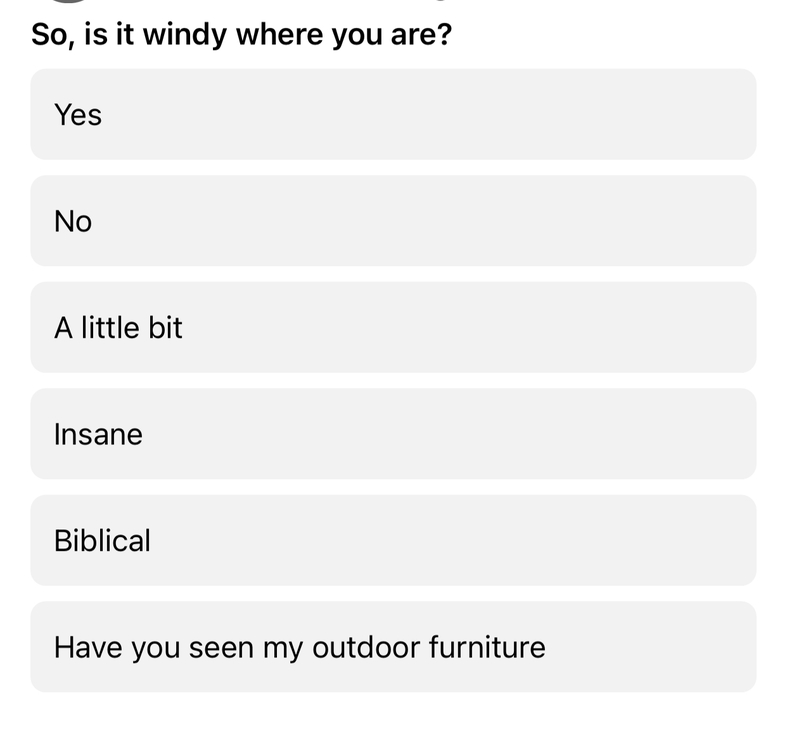Screen dimensions: 787x750
Task: Vote for the Biblical option
Action: [393, 540]
